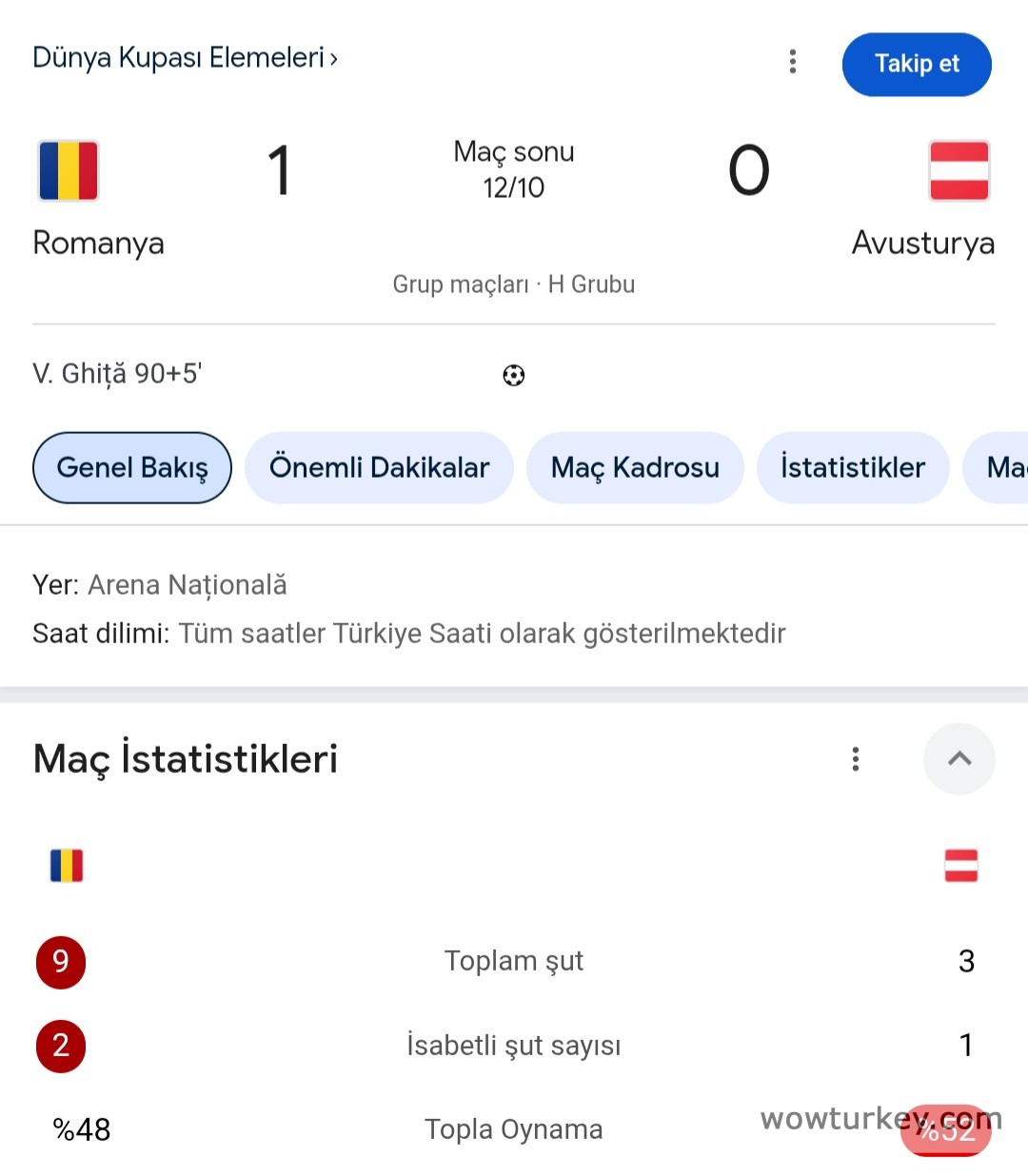Tap the Takip et button

[916, 64]
